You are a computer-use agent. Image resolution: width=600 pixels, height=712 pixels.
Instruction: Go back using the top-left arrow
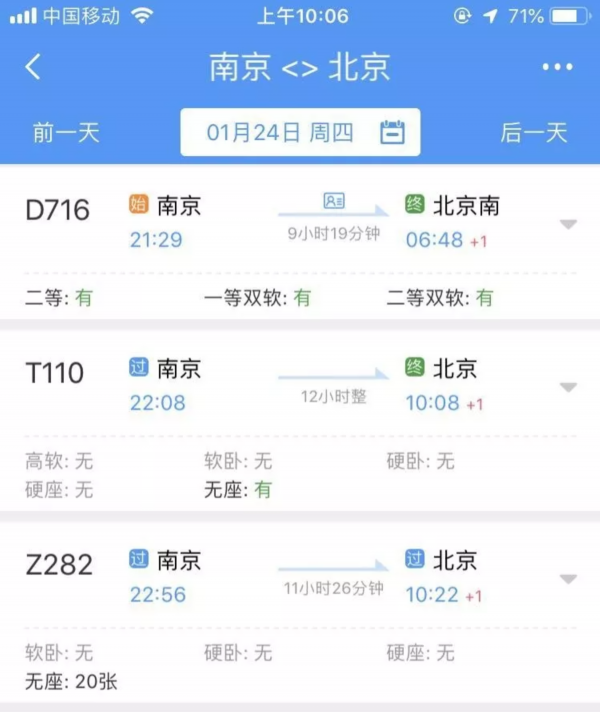[33, 67]
